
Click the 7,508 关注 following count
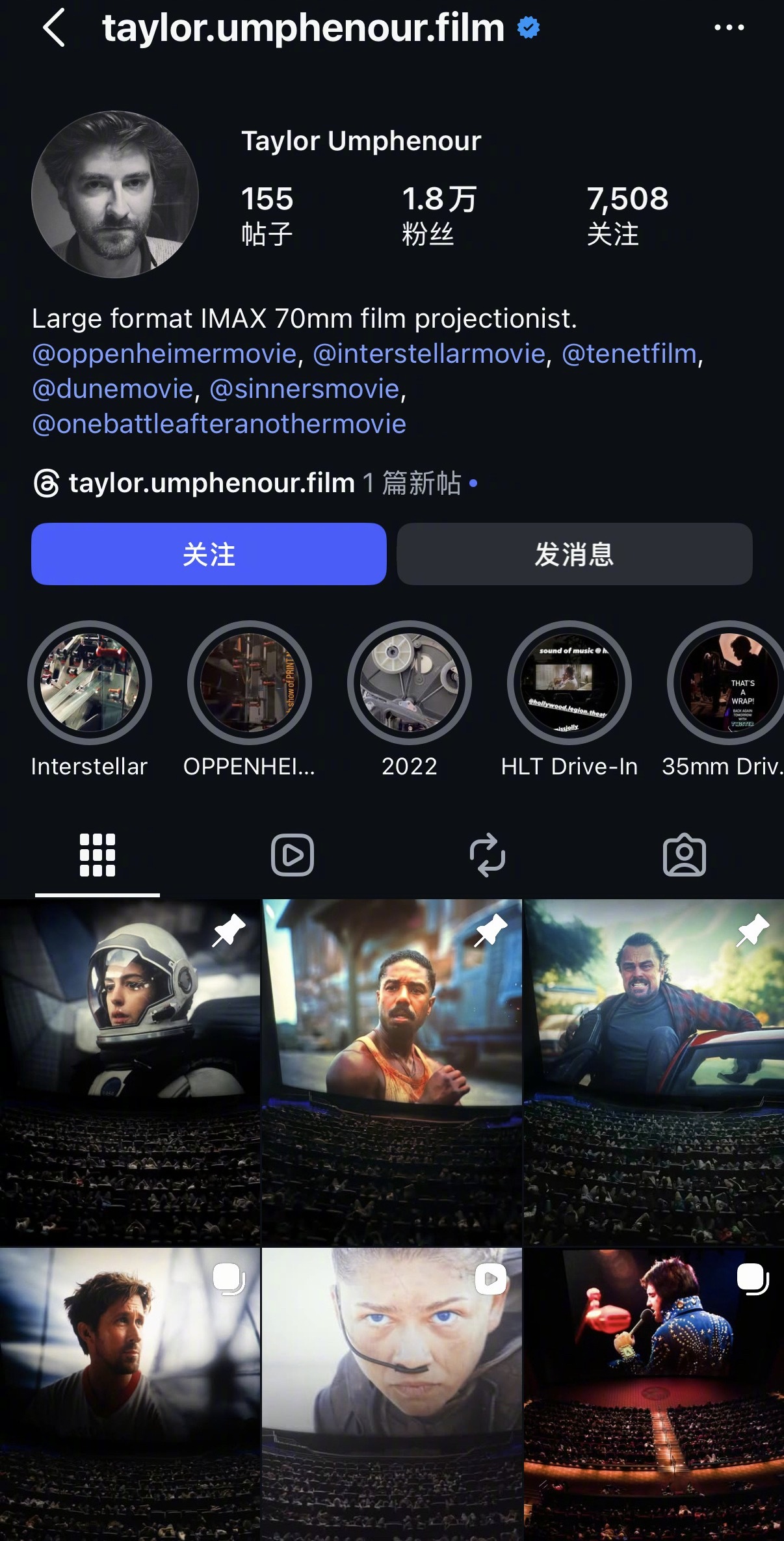pos(626,215)
